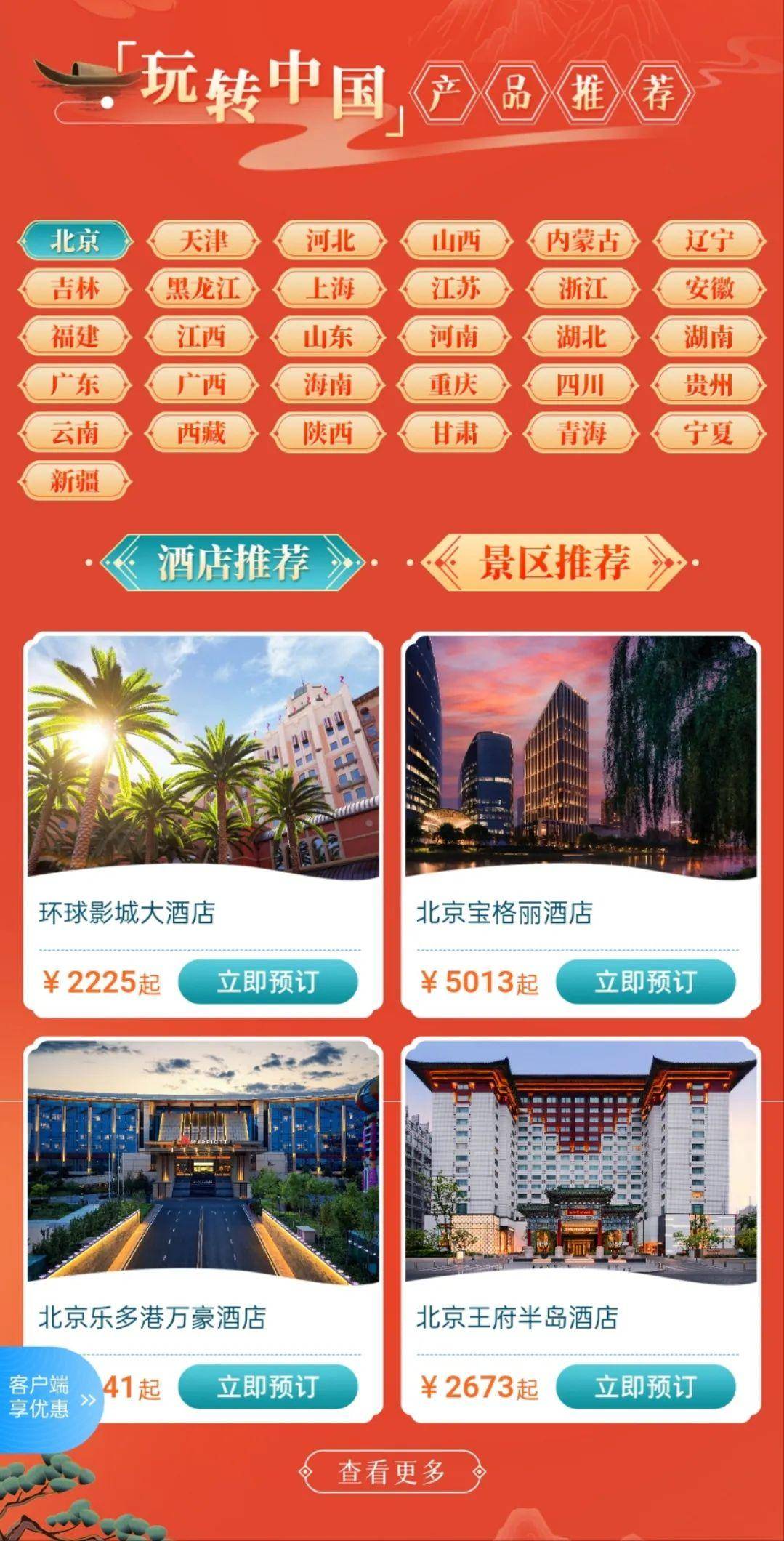Screen dimensions: 784x1541
Task: Book 环球影城大酒店 with 立即预订
Action: 267,982
